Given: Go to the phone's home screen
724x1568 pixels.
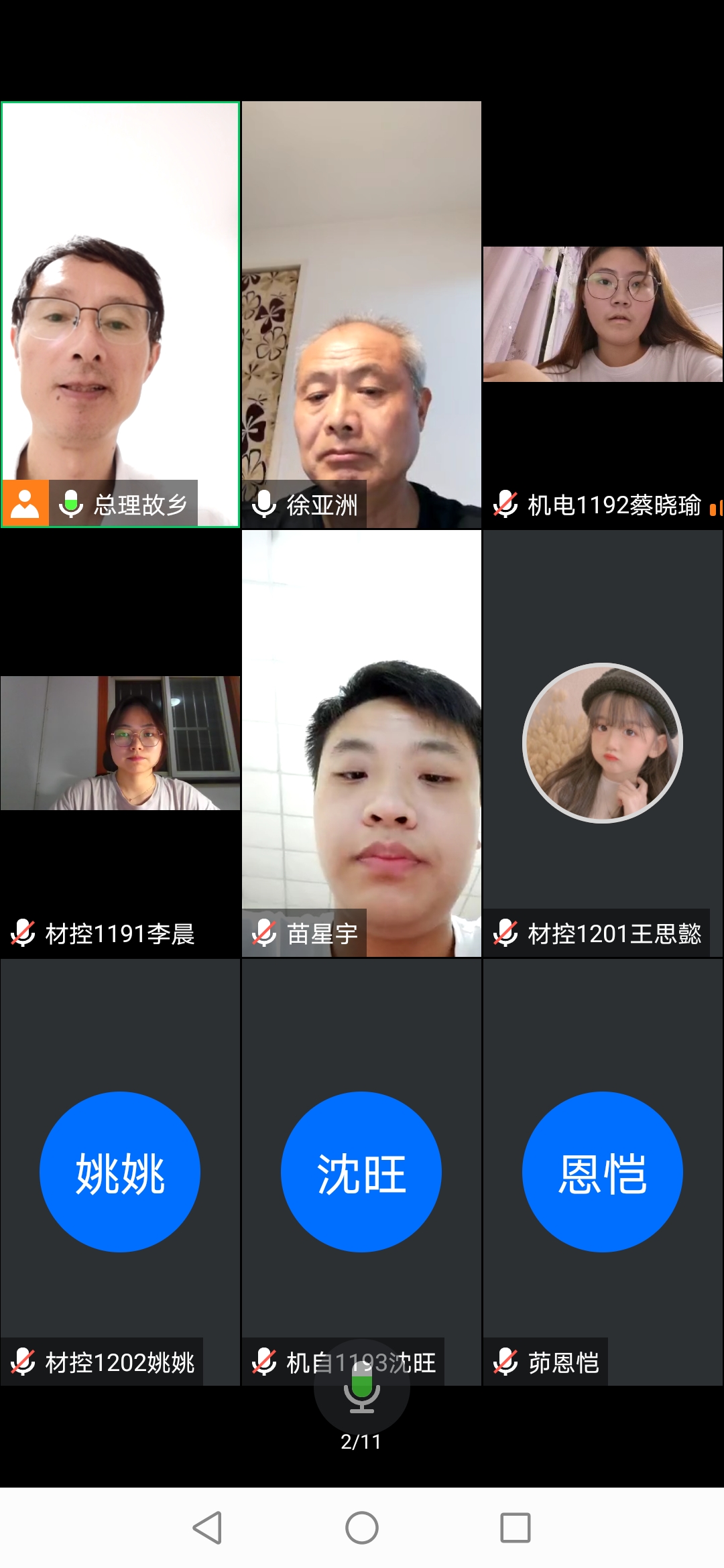Looking at the screenshot, I should (x=362, y=1528).
